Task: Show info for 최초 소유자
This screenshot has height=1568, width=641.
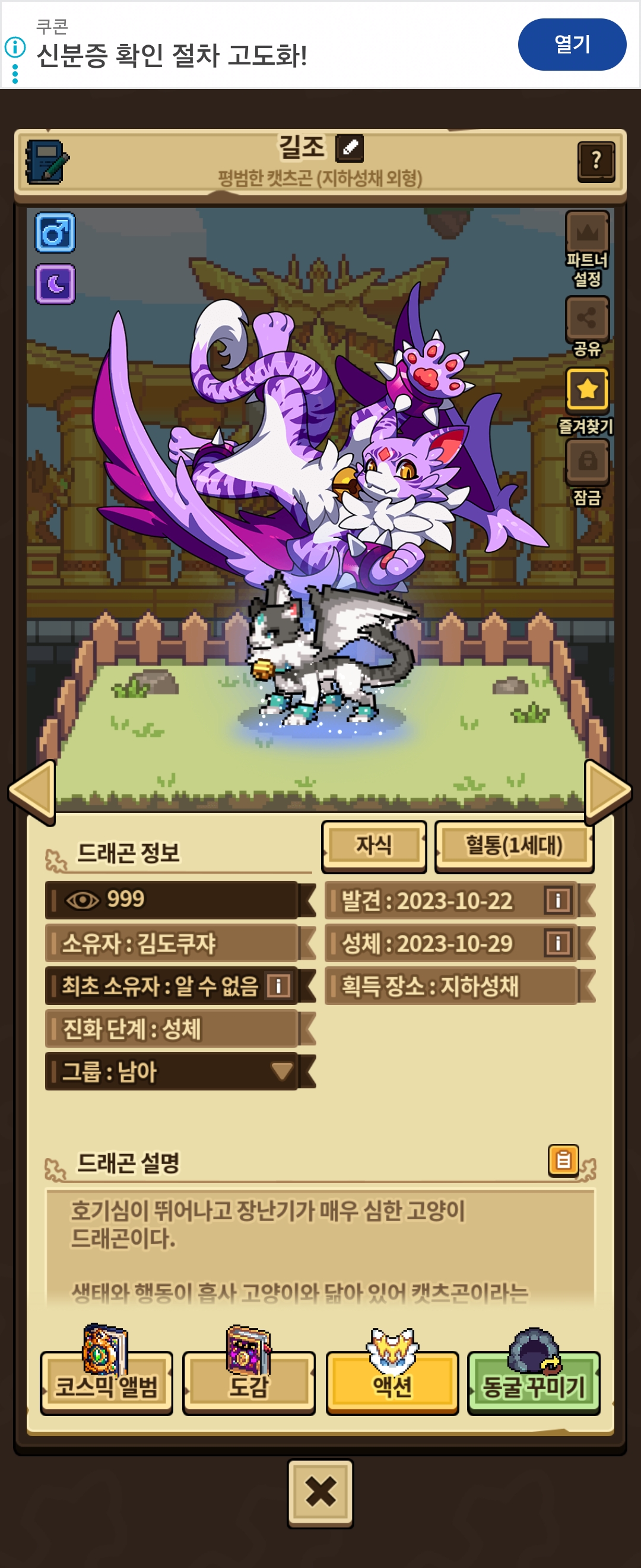Action: coord(278,985)
